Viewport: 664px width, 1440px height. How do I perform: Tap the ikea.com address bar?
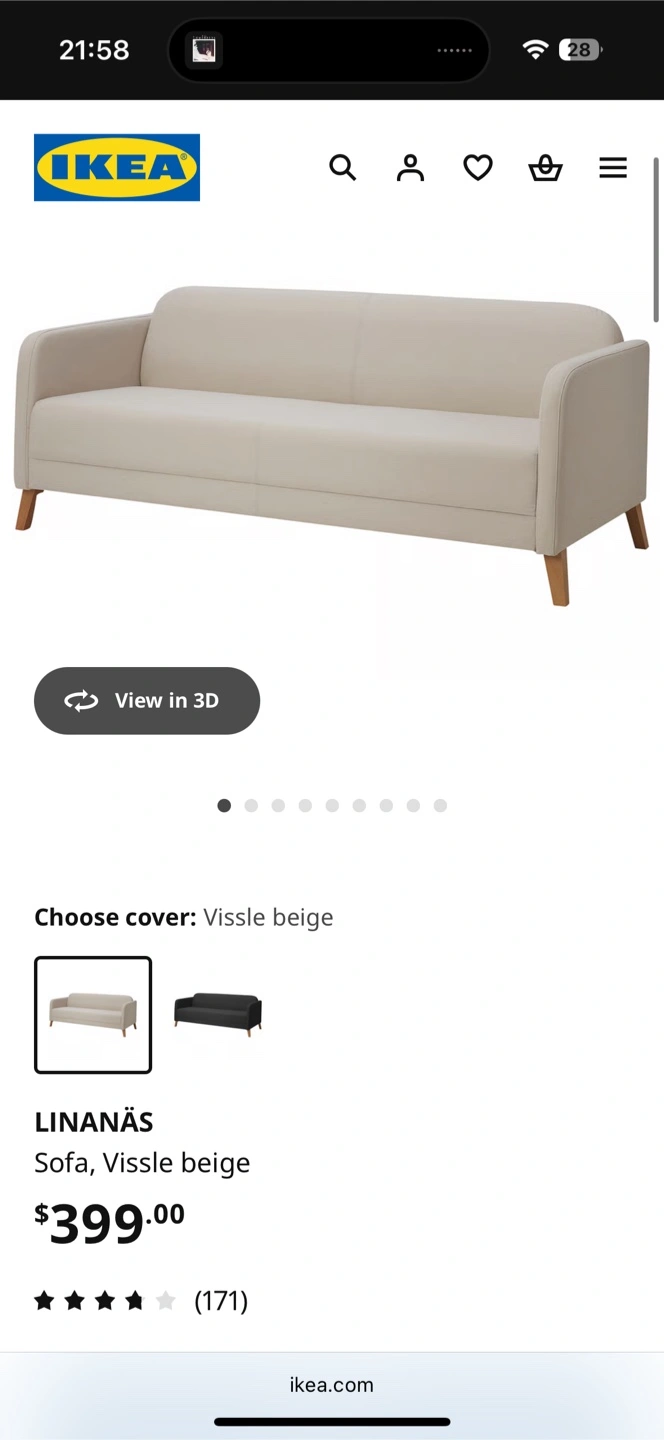332,1385
